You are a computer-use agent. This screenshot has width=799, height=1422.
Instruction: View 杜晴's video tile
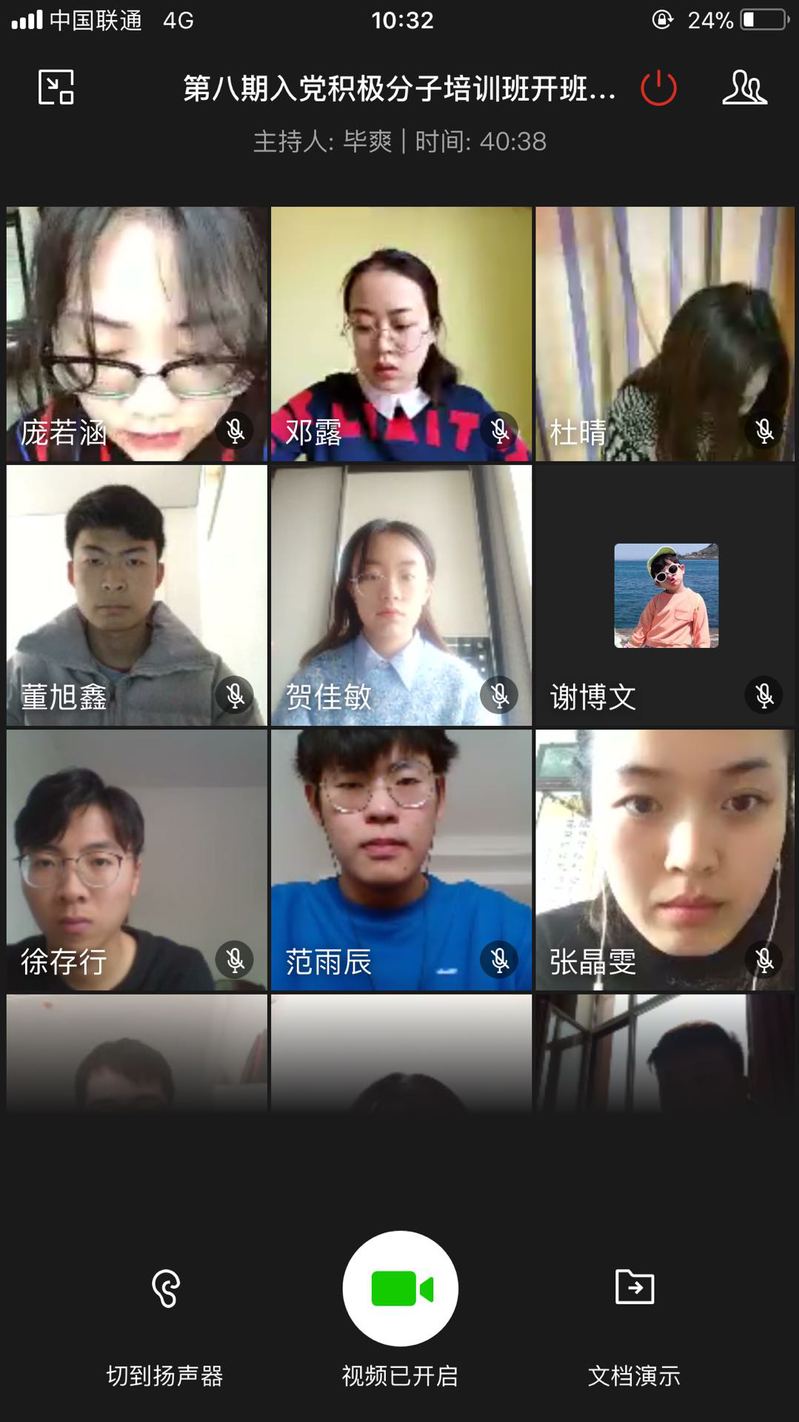pyautogui.click(x=665, y=333)
